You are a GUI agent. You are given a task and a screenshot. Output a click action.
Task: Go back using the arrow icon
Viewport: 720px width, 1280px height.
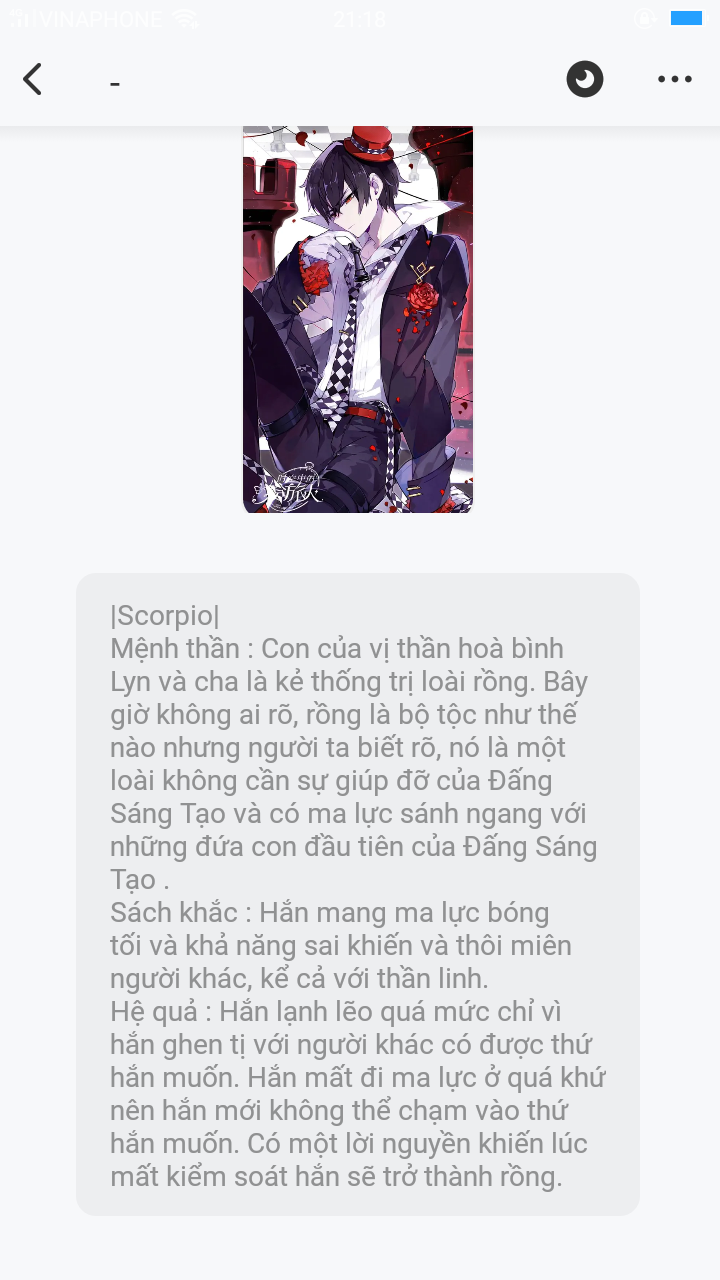pos(33,79)
